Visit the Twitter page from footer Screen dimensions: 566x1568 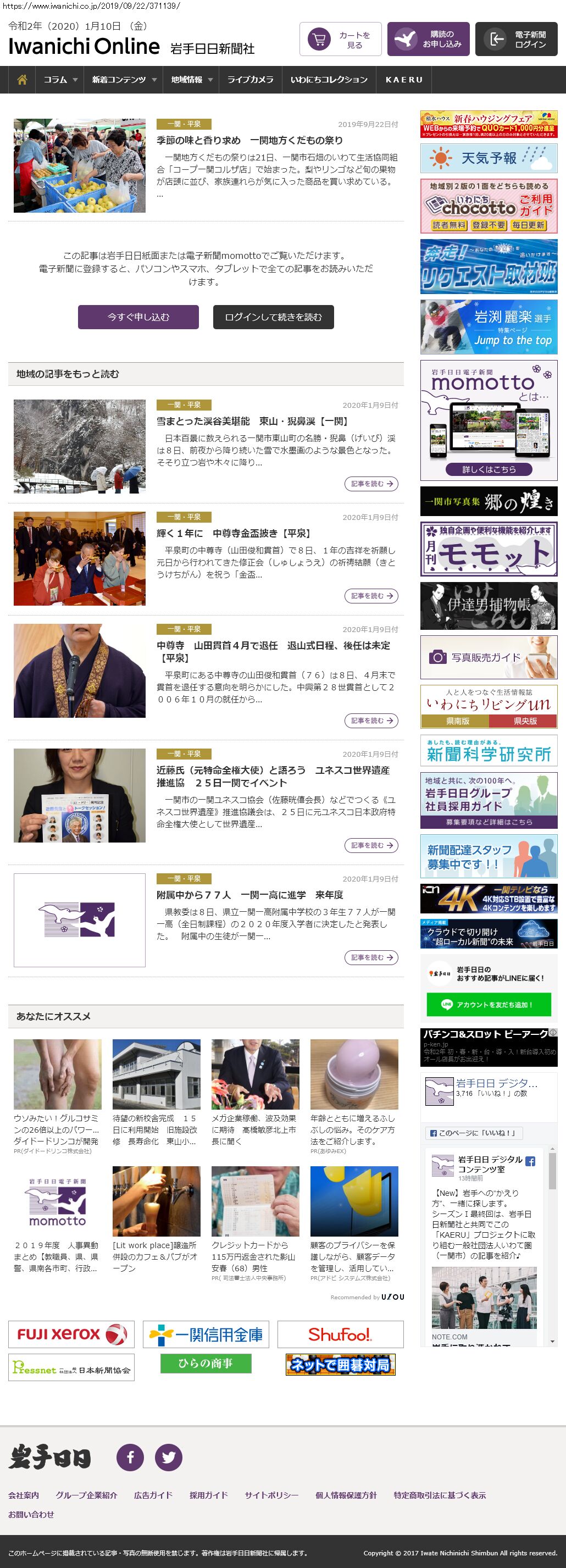[169, 1457]
